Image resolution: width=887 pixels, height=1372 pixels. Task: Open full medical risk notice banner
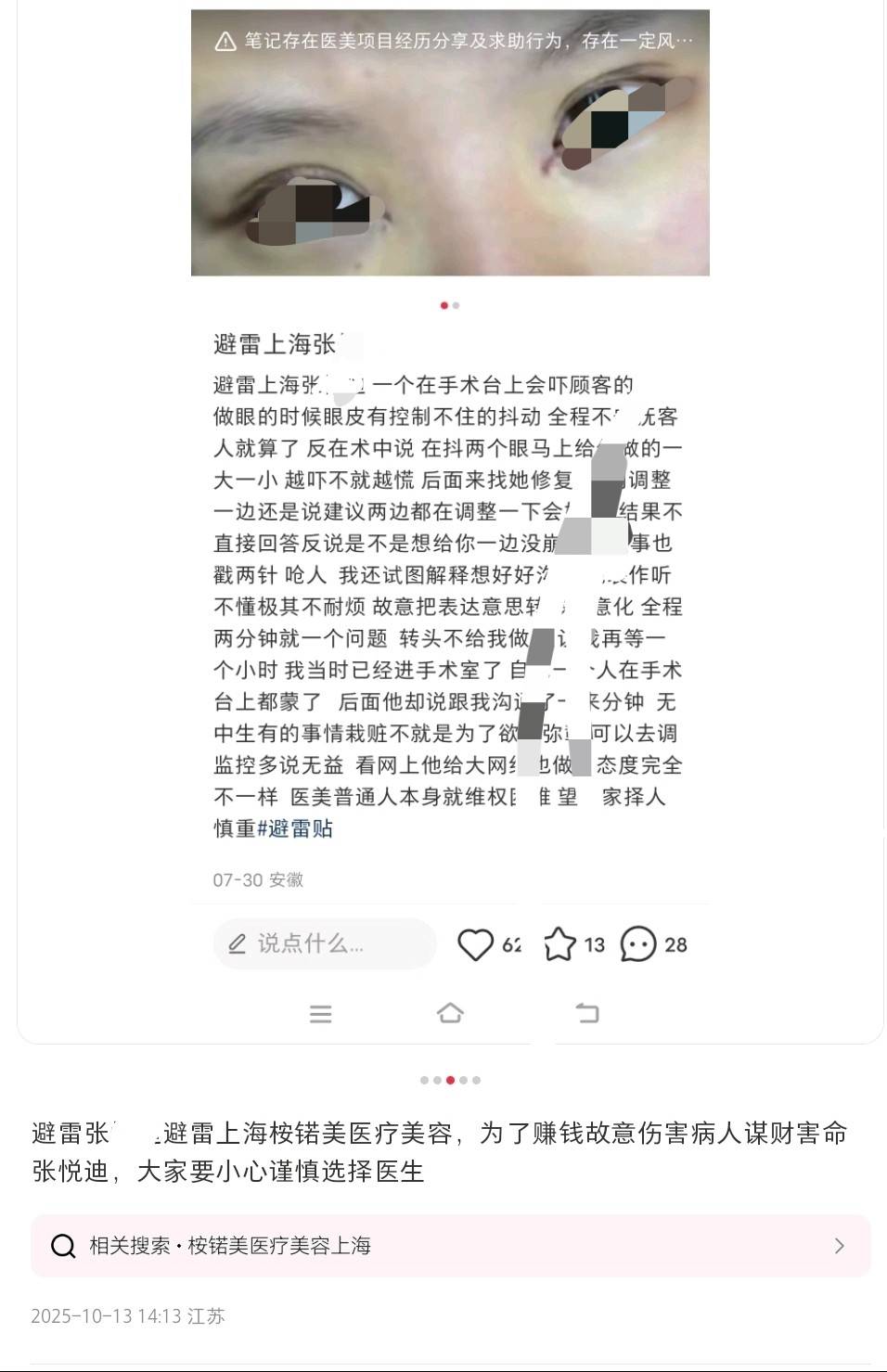click(x=455, y=41)
